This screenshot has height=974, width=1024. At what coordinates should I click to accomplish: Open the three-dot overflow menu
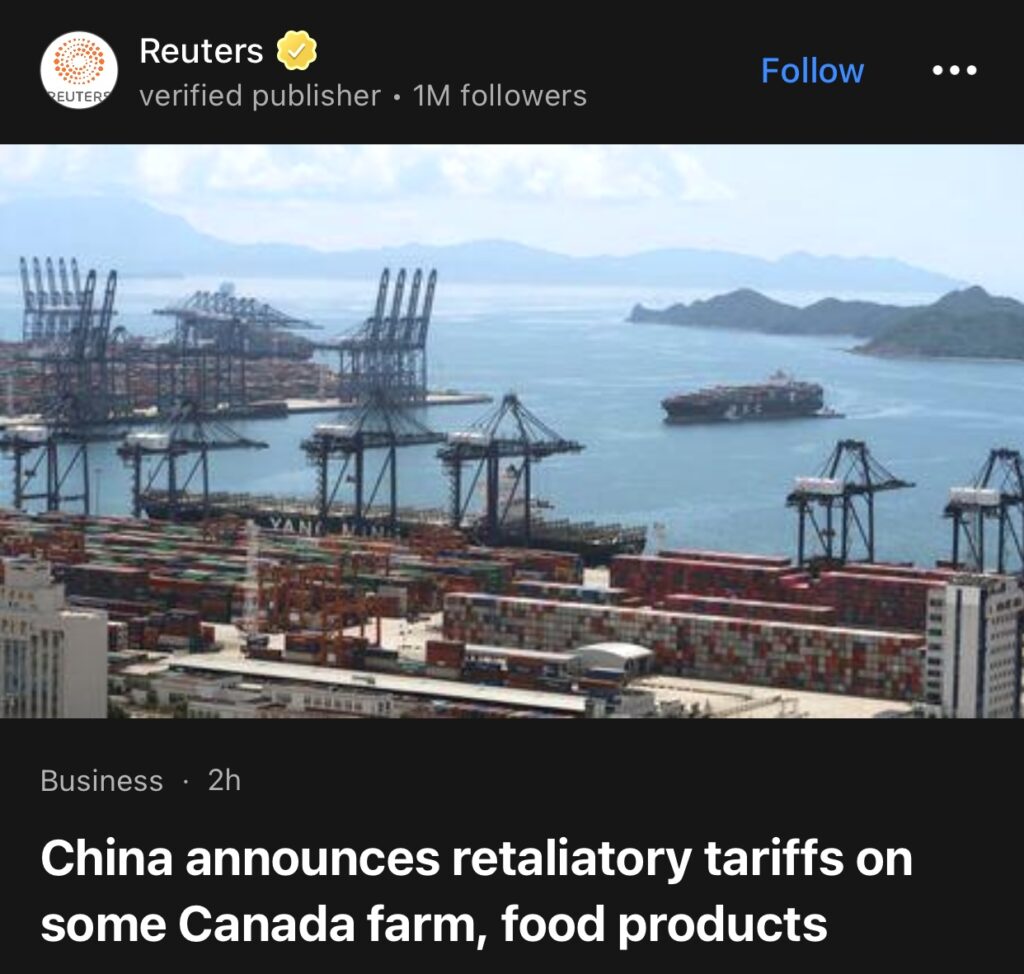pos(954,71)
